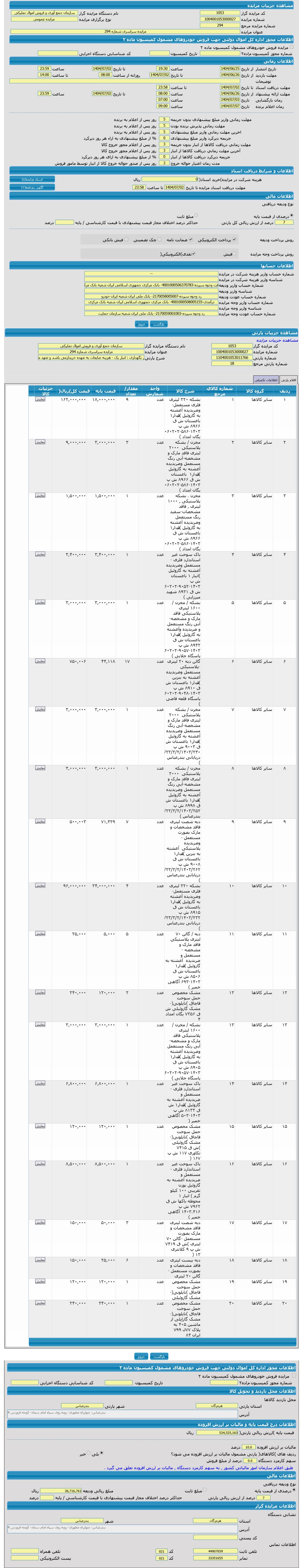Tap بازگشت below the items table
303x1568 pixels.
[159, 1357]
